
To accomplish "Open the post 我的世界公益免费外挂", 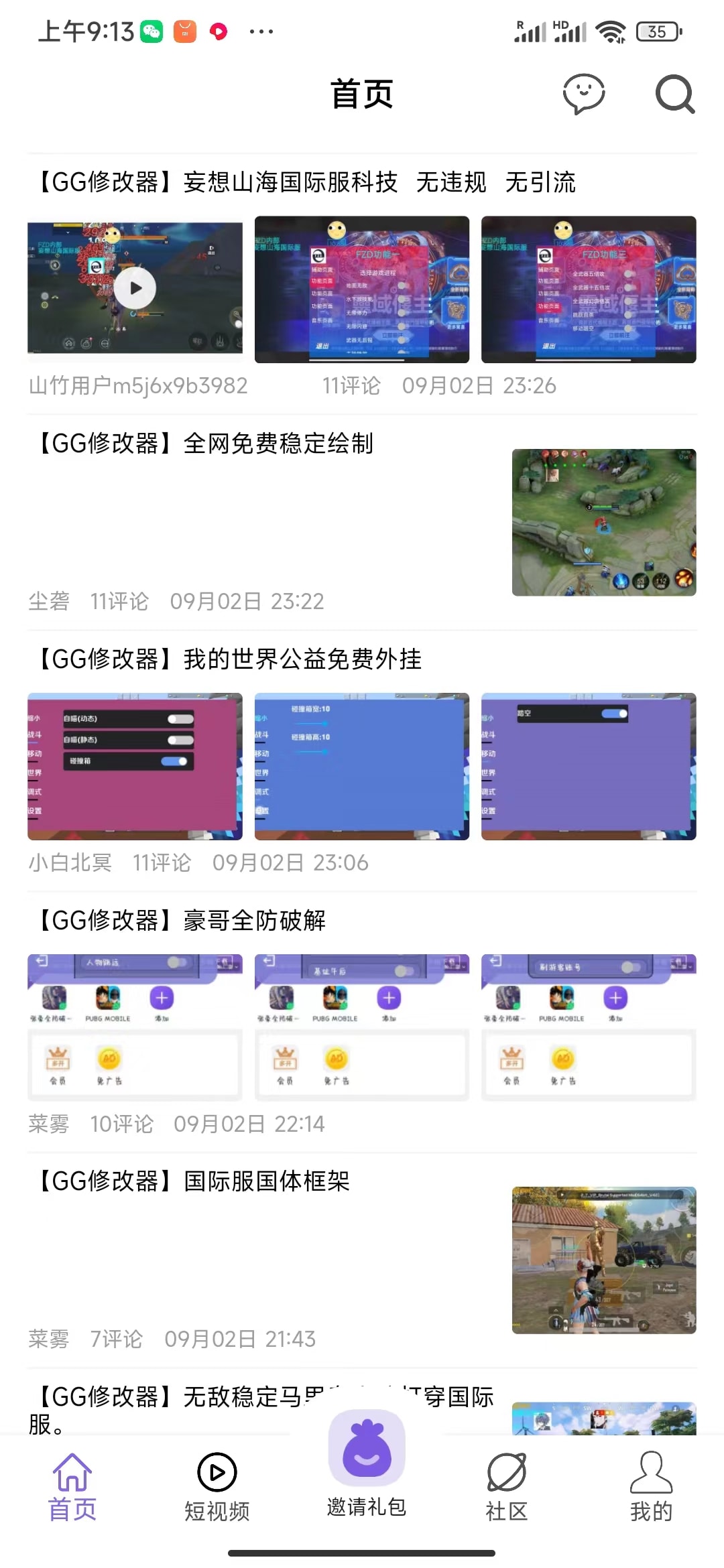I will [228, 659].
